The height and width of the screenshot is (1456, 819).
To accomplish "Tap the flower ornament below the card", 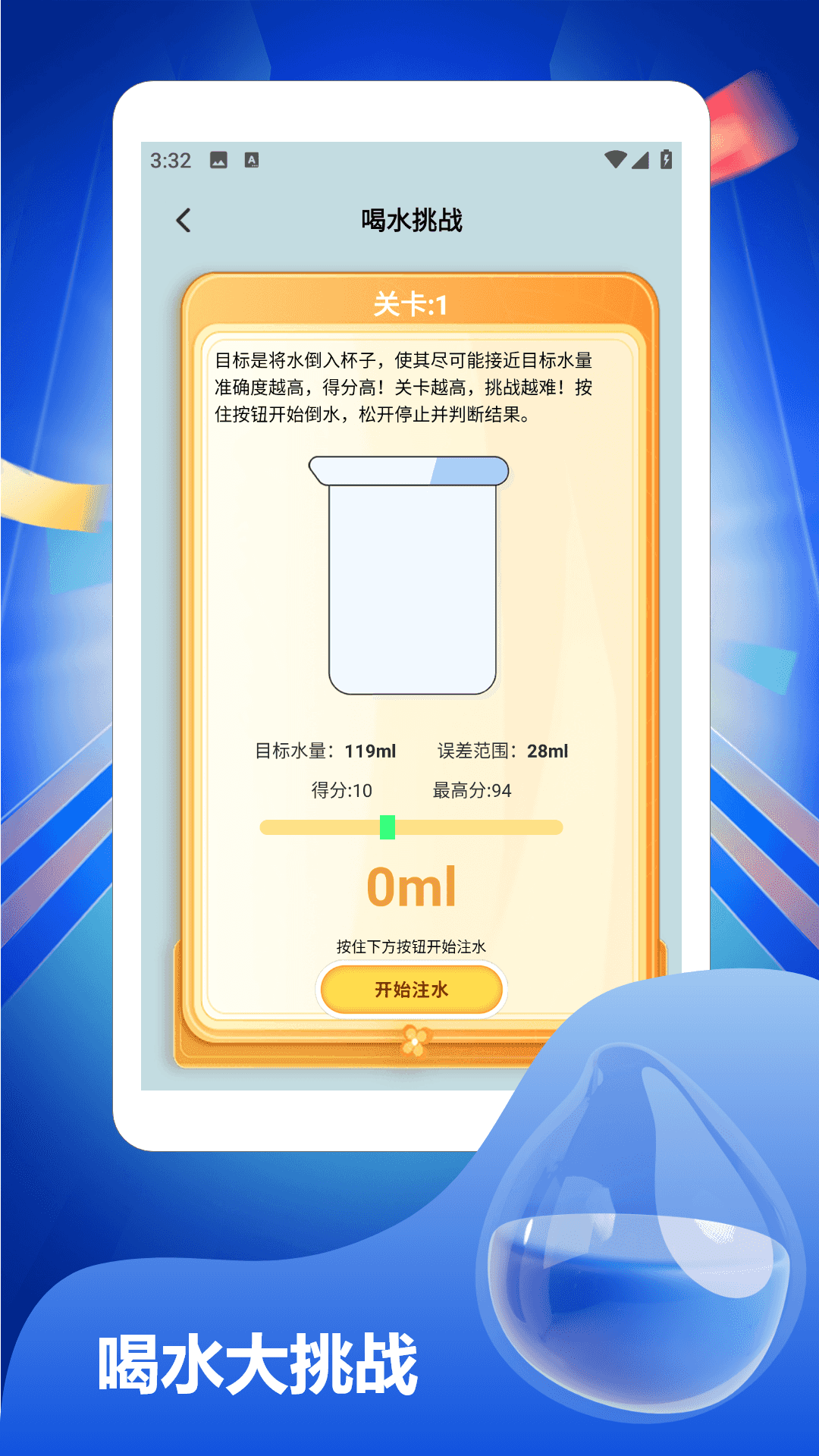I will point(414,1040).
